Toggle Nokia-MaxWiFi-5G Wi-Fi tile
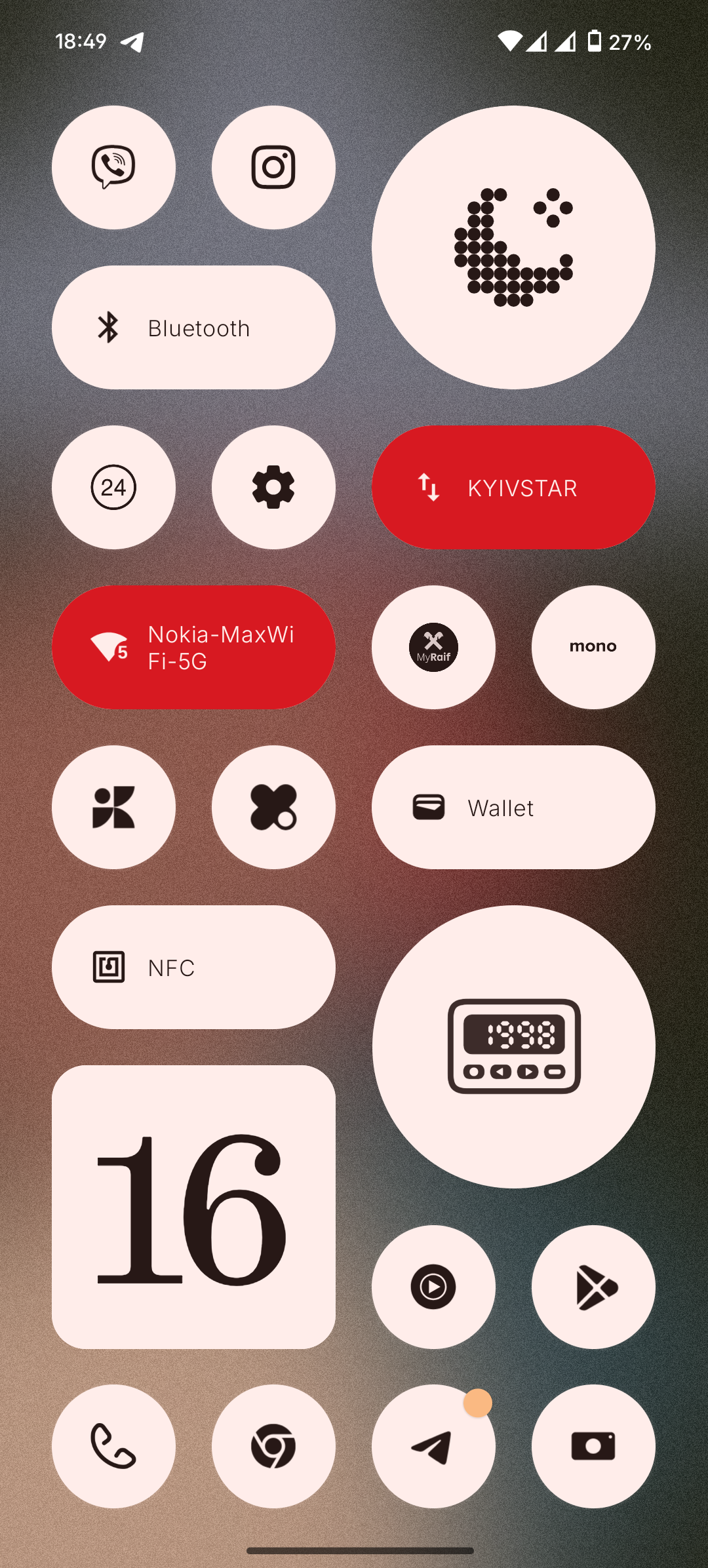 [193, 647]
